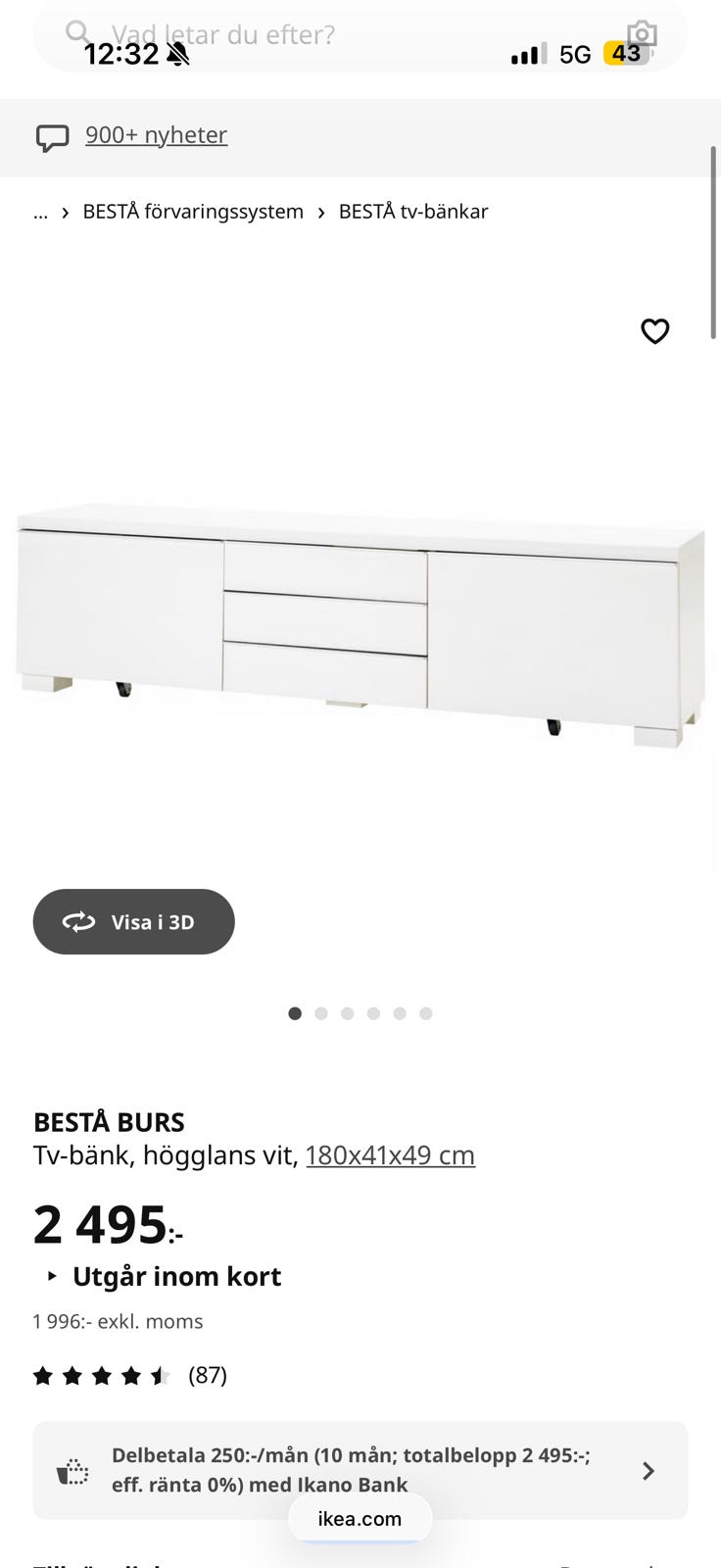Go to BESTÅ förvaringssystem breadcrumb
721x1568 pixels.
tap(192, 212)
